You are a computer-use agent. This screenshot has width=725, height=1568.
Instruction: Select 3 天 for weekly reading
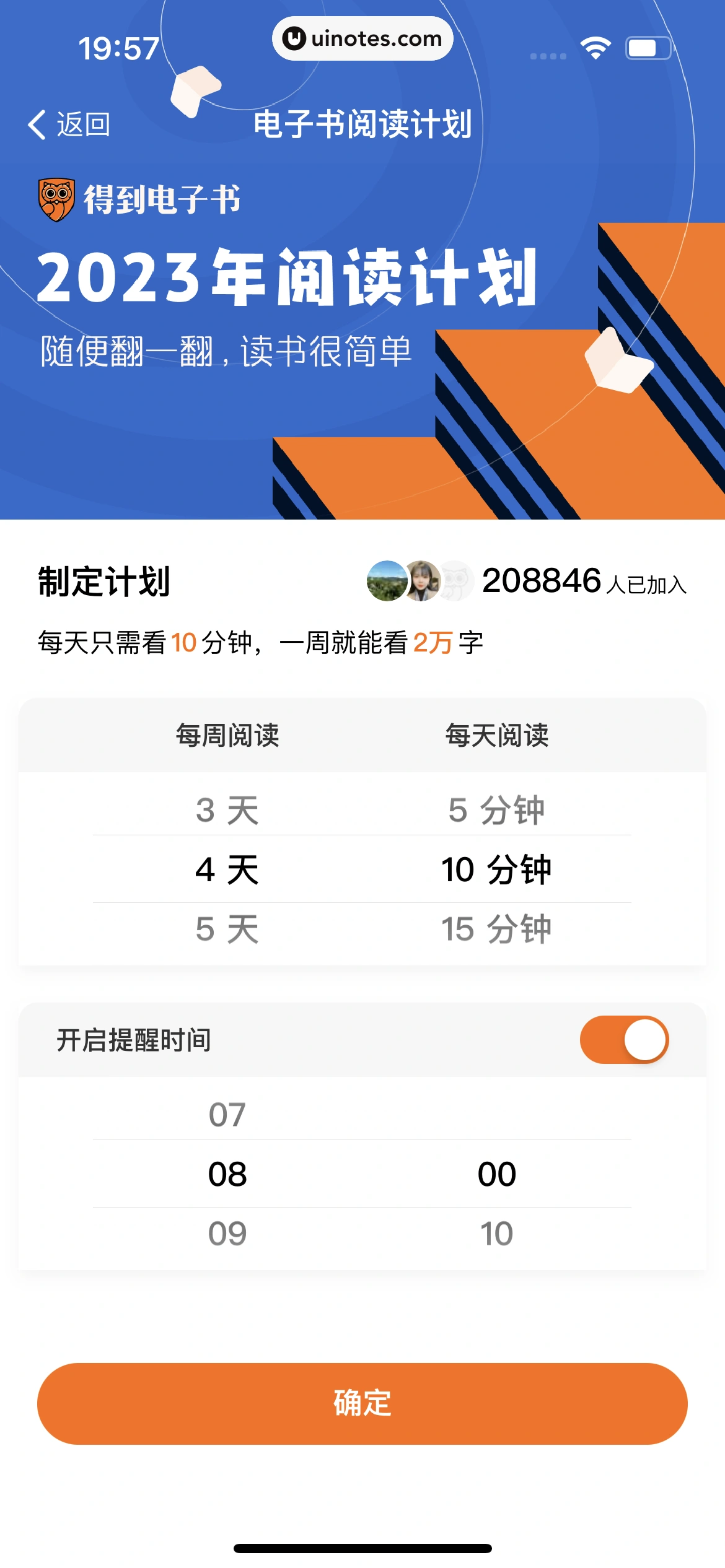(227, 810)
